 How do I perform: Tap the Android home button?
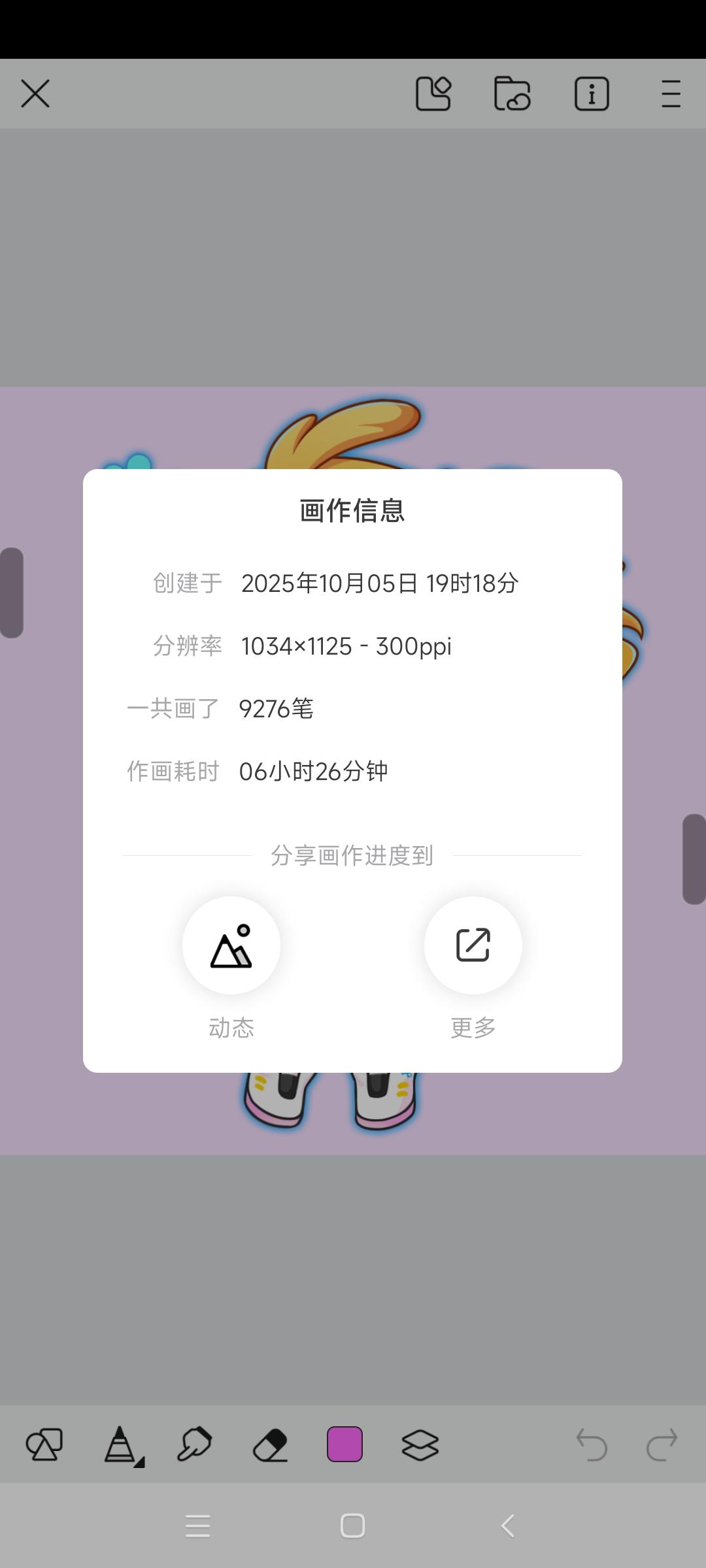pyautogui.click(x=352, y=1526)
